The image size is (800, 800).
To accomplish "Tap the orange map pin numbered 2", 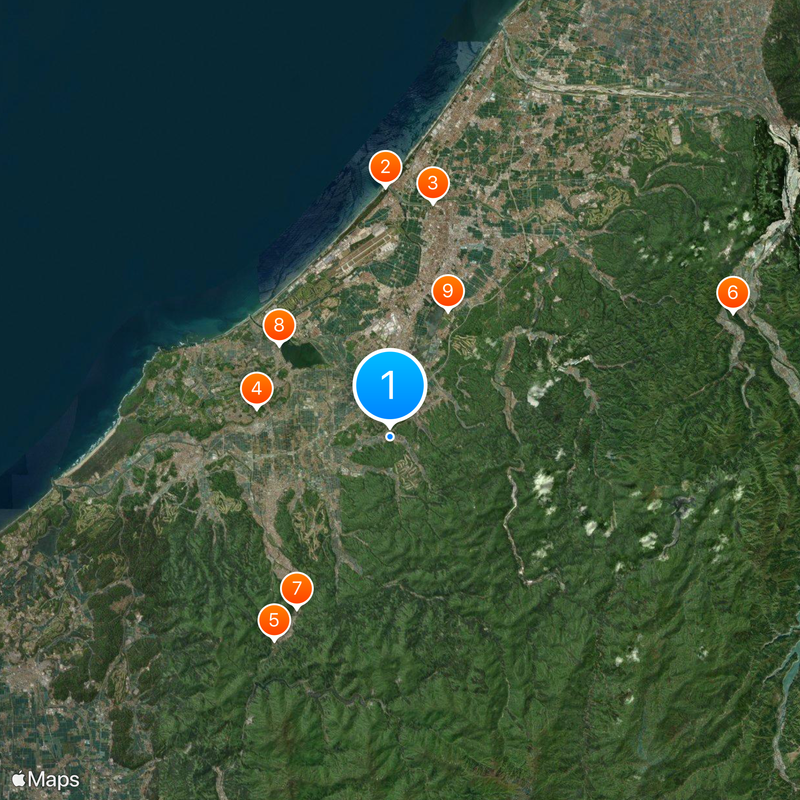I will 385,168.
